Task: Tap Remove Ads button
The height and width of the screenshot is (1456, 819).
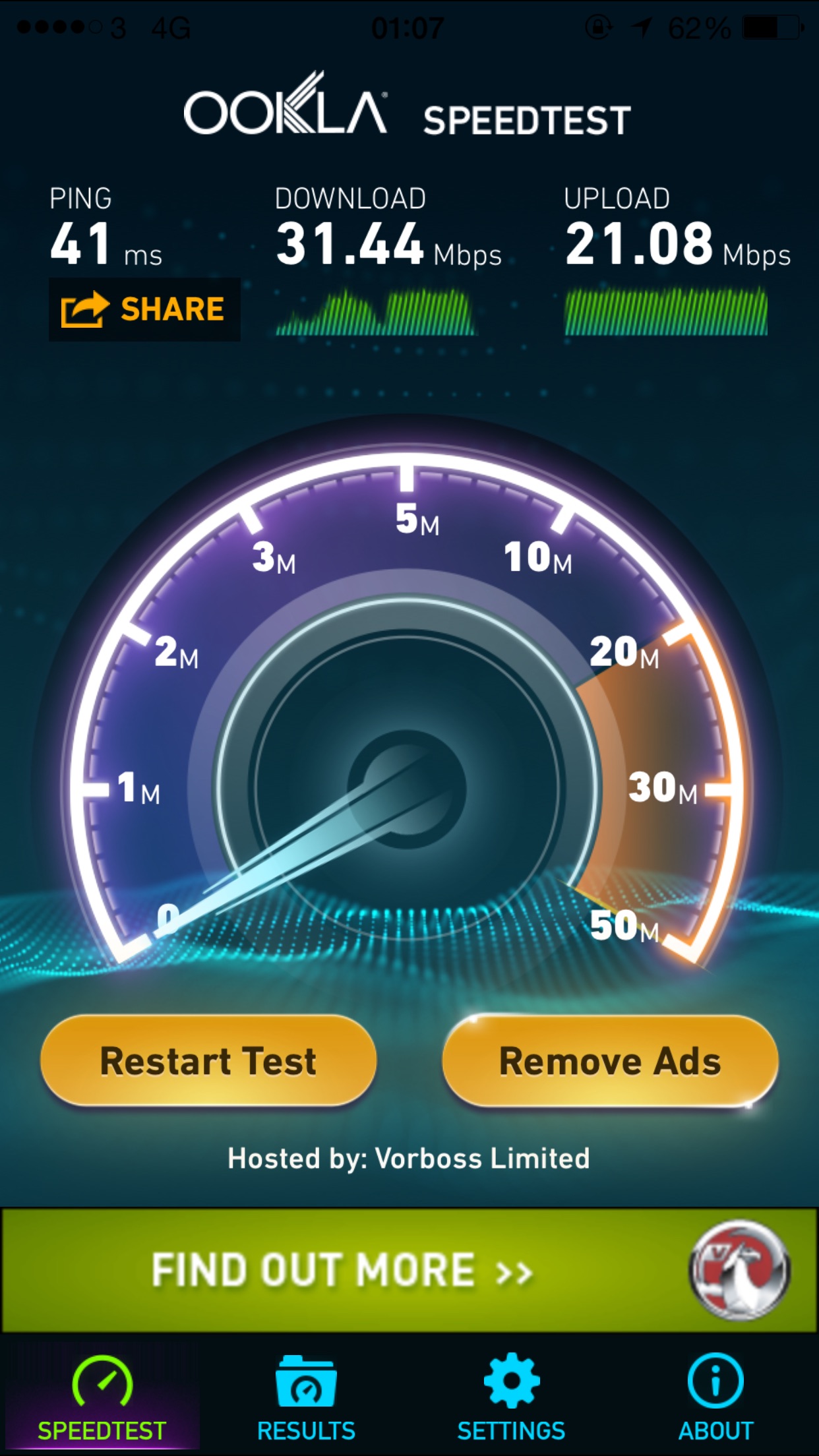Action: (610, 1061)
